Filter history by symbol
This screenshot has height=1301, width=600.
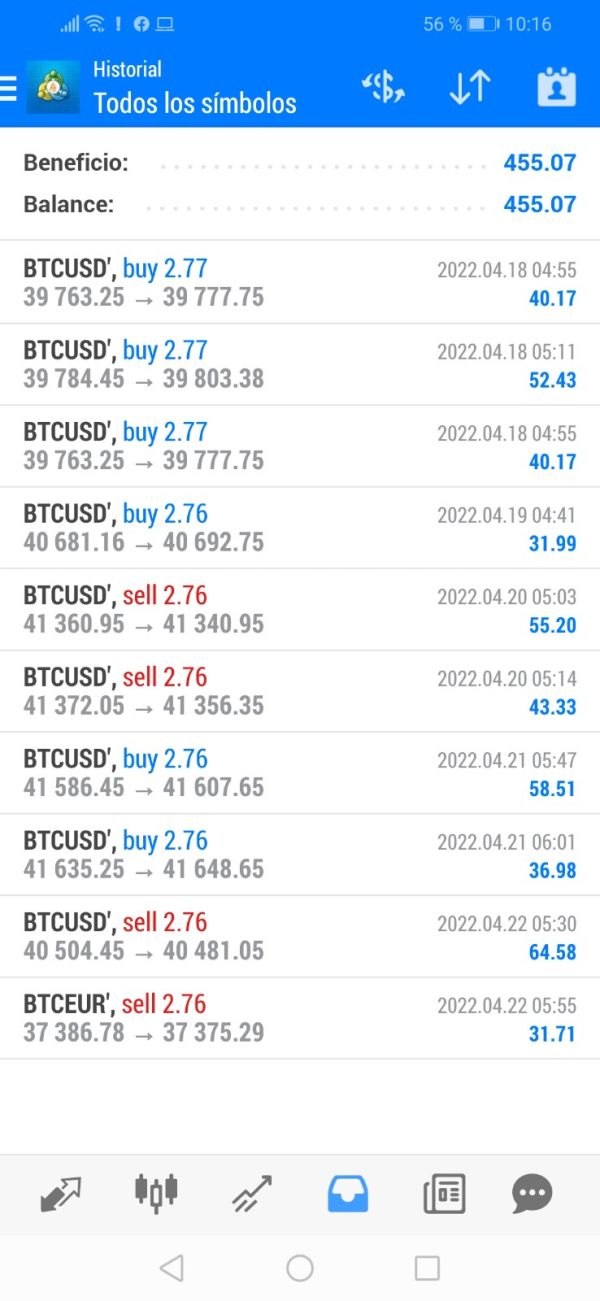coord(383,88)
